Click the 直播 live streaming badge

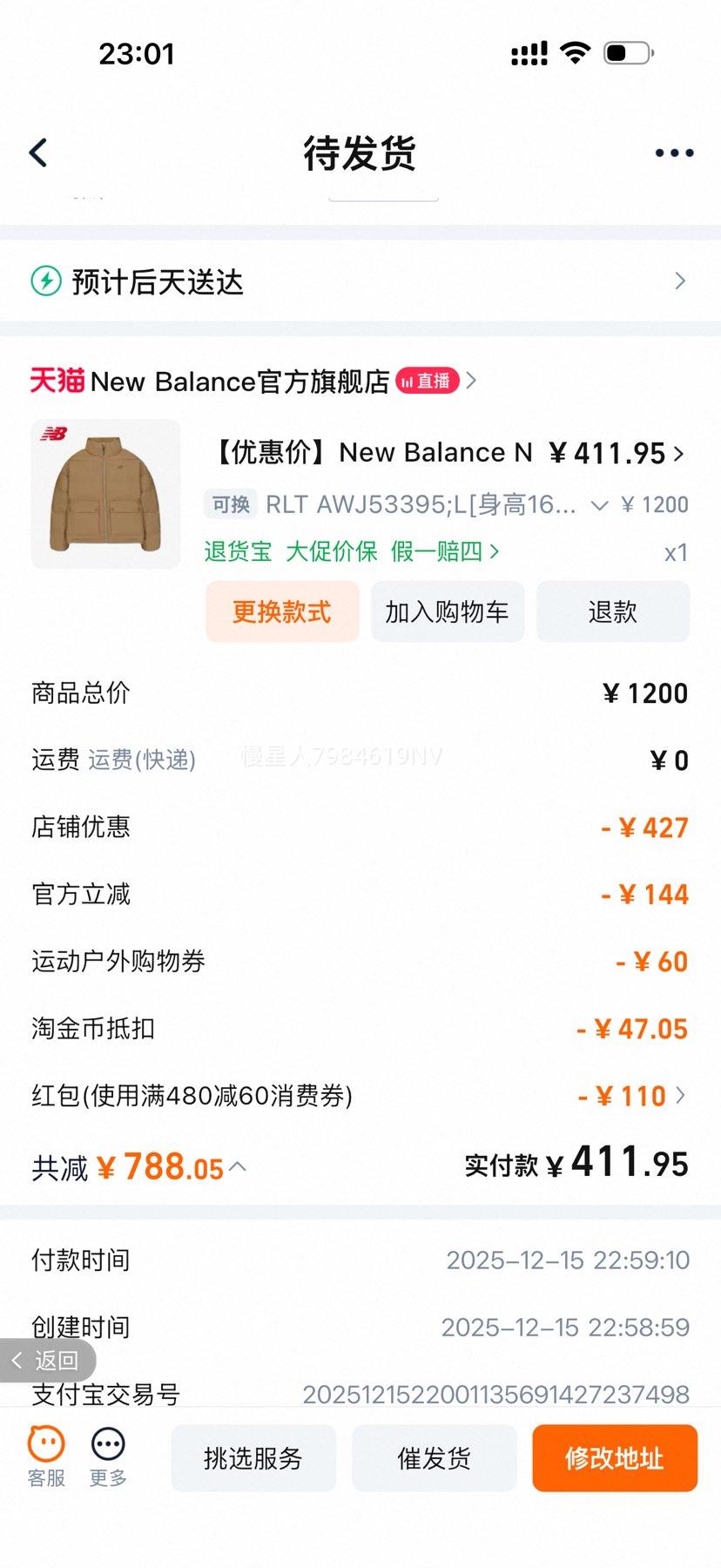pos(427,381)
